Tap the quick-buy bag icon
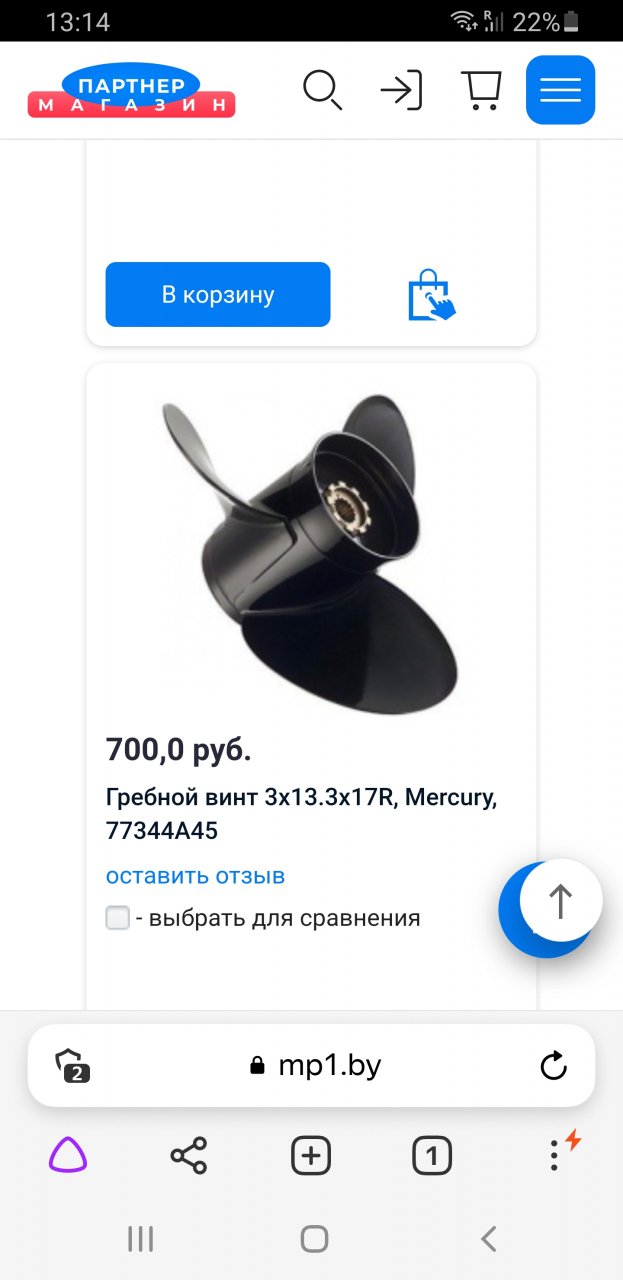This screenshot has width=623, height=1280. tap(431, 296)
